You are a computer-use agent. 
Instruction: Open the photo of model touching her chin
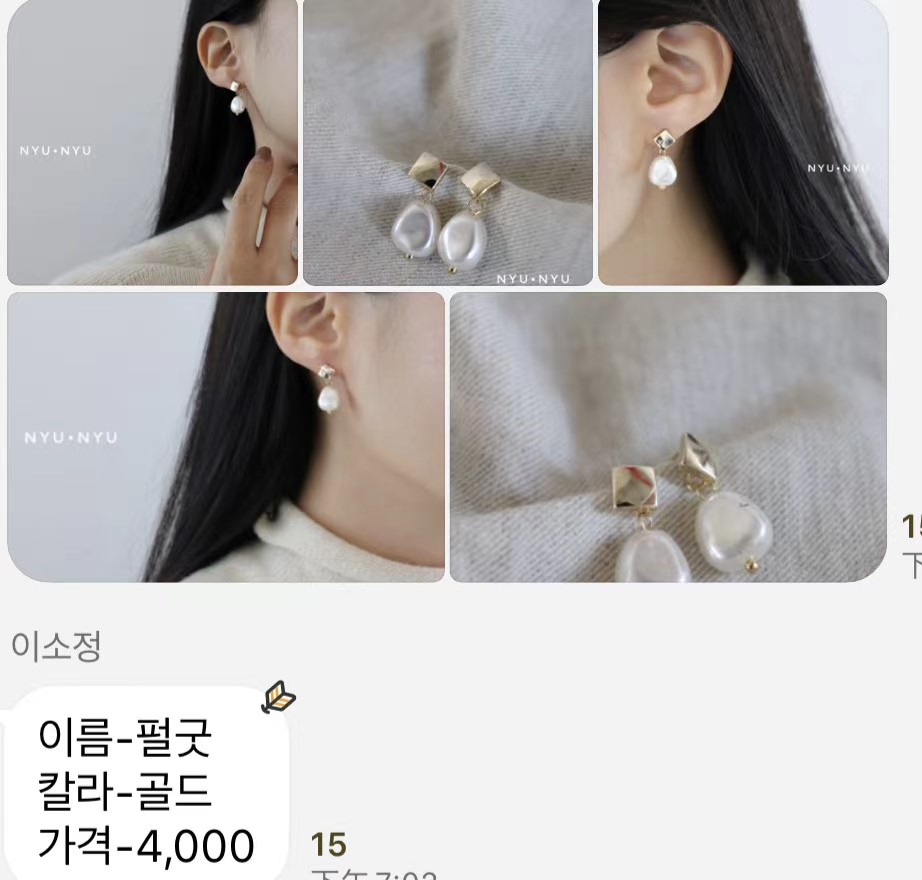[152, 142]
